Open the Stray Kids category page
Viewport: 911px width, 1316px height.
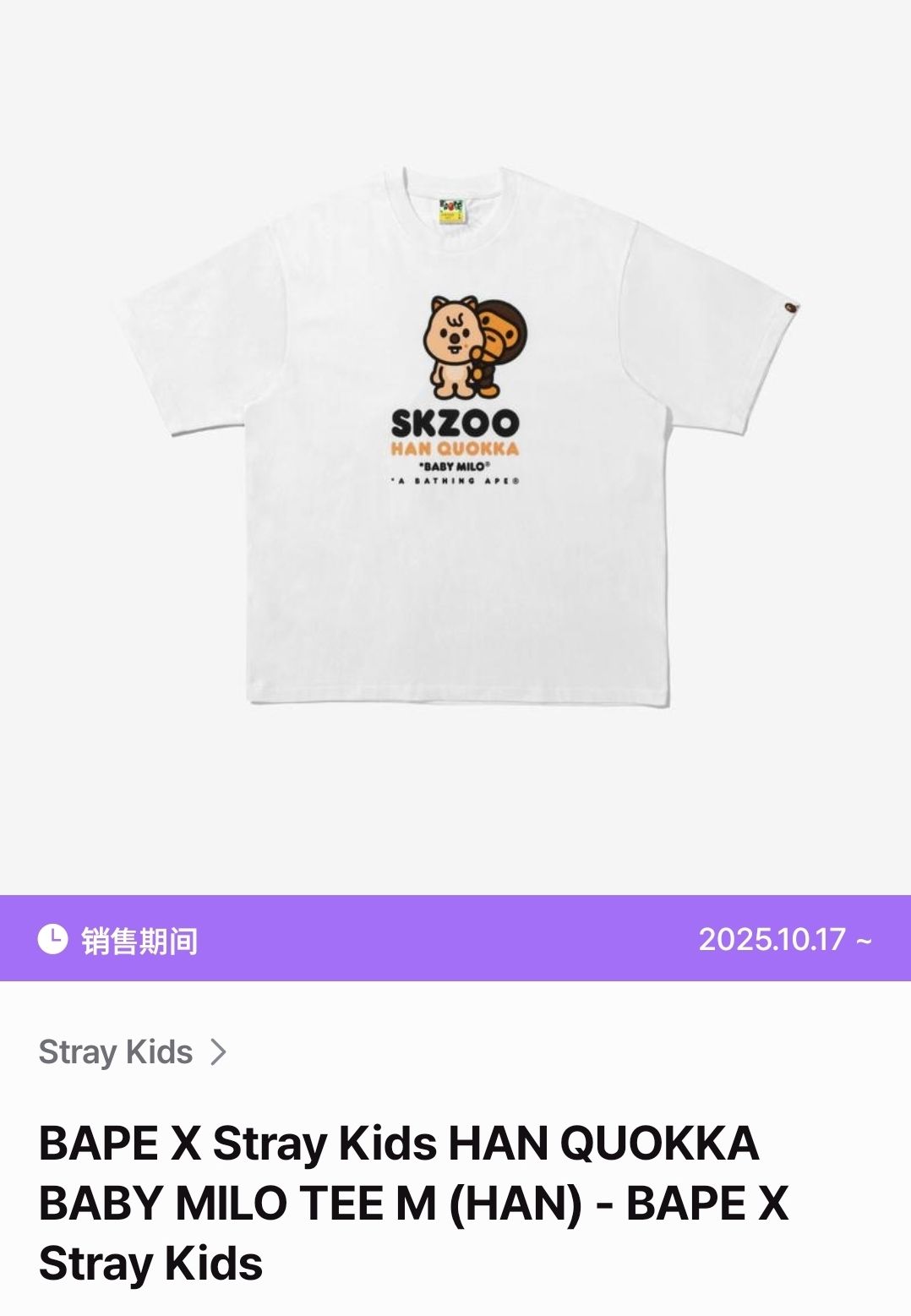click(x=114, y=1051)
